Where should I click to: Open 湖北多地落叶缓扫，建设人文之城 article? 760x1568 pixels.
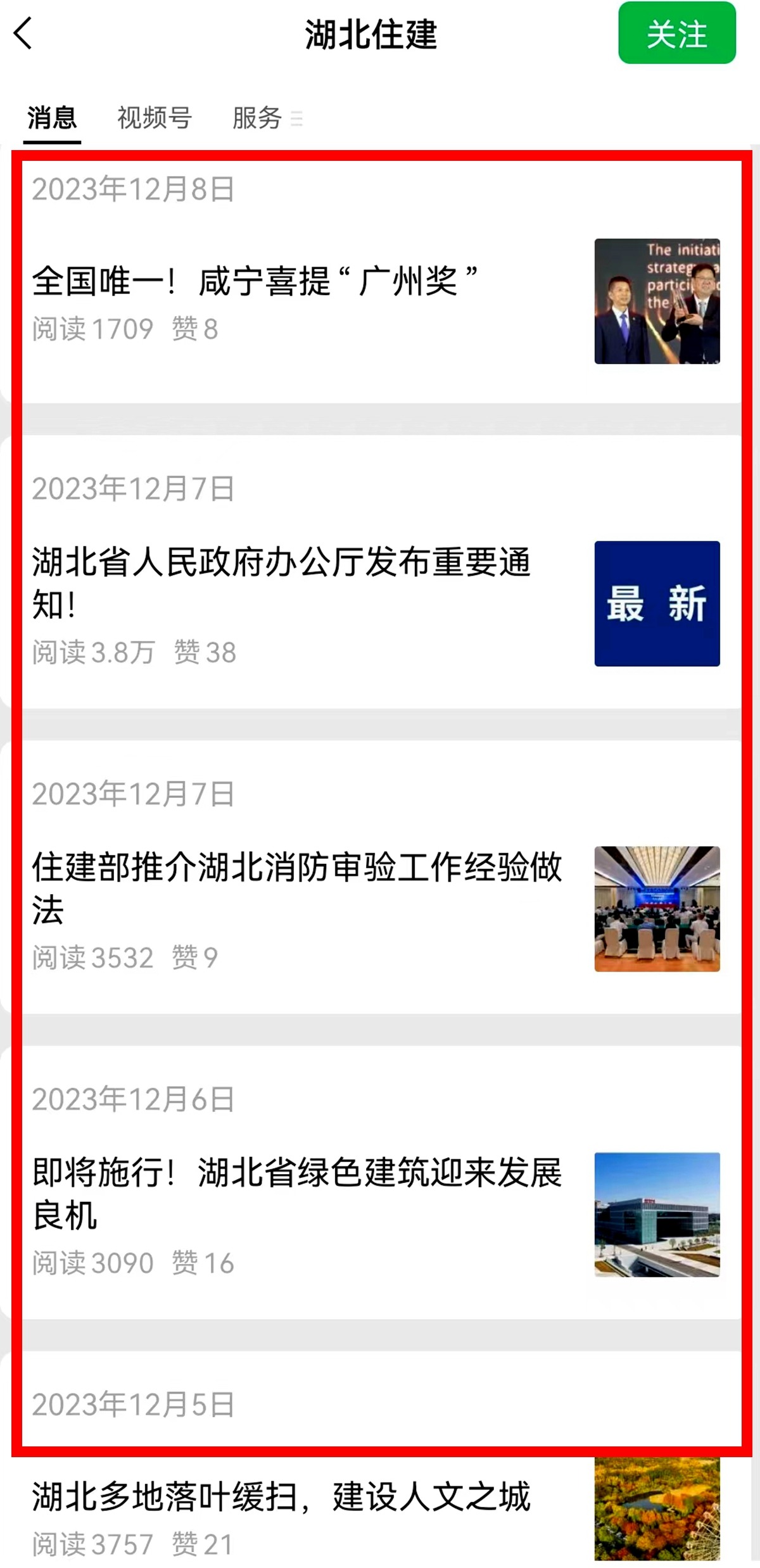(x=281, y=1497)
